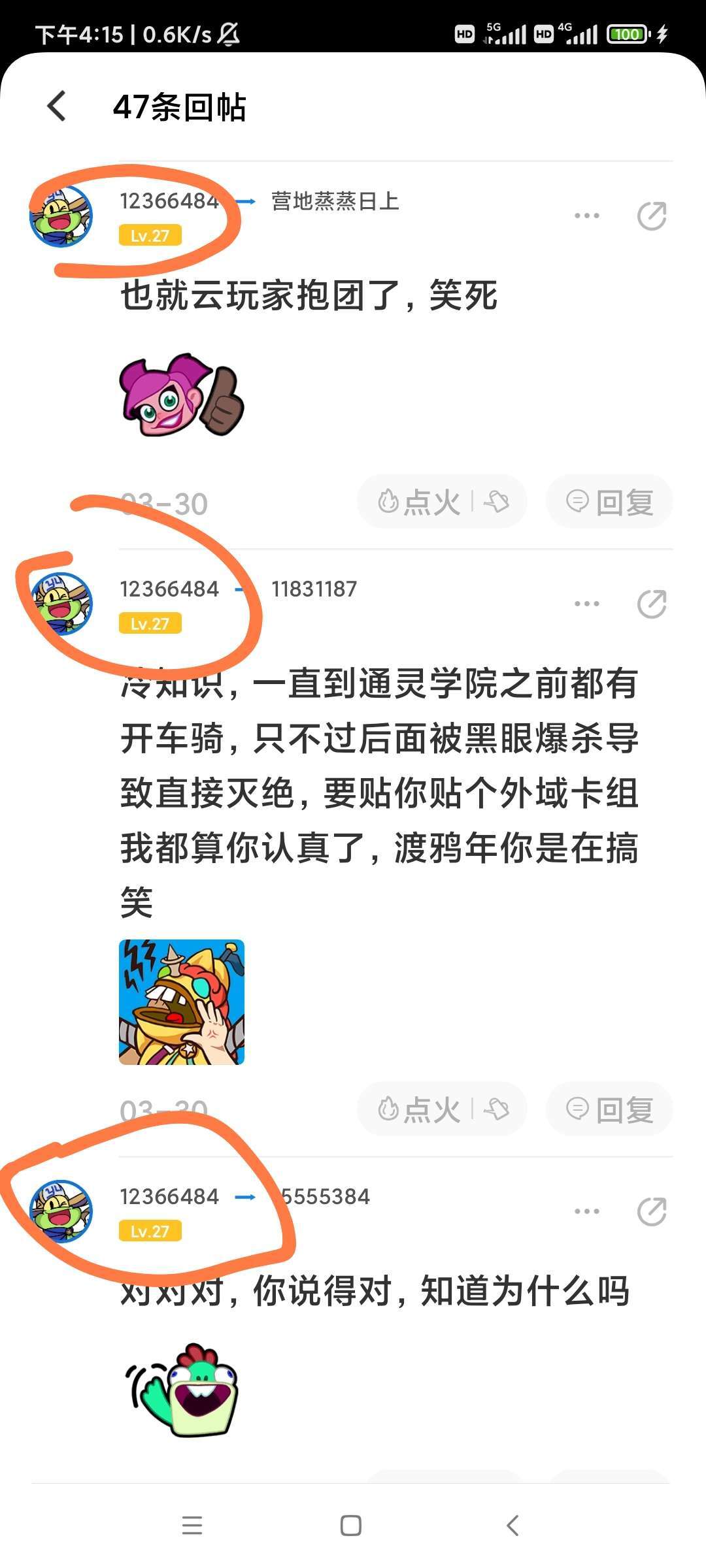Share the '也就云玩家抱团了，笑死' reply
706x1568 pixels.
click(651, 216)
